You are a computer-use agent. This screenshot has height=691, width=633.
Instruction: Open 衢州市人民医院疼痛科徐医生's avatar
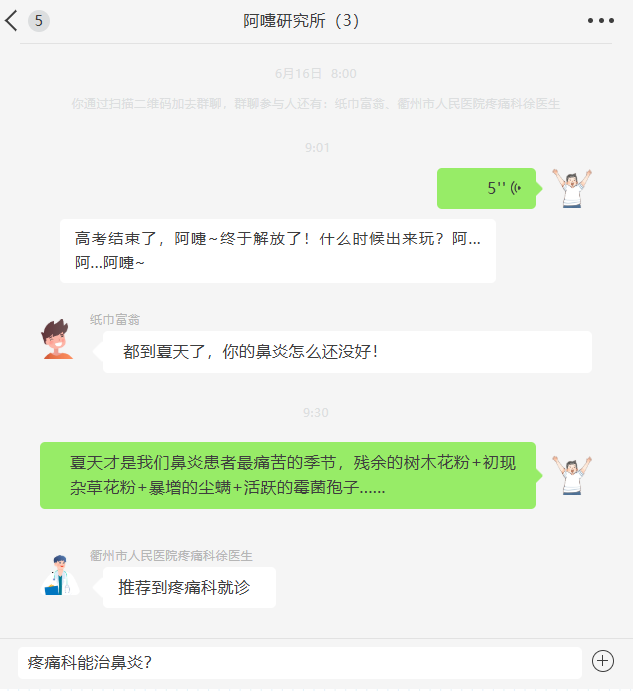(x=60, y=576)
